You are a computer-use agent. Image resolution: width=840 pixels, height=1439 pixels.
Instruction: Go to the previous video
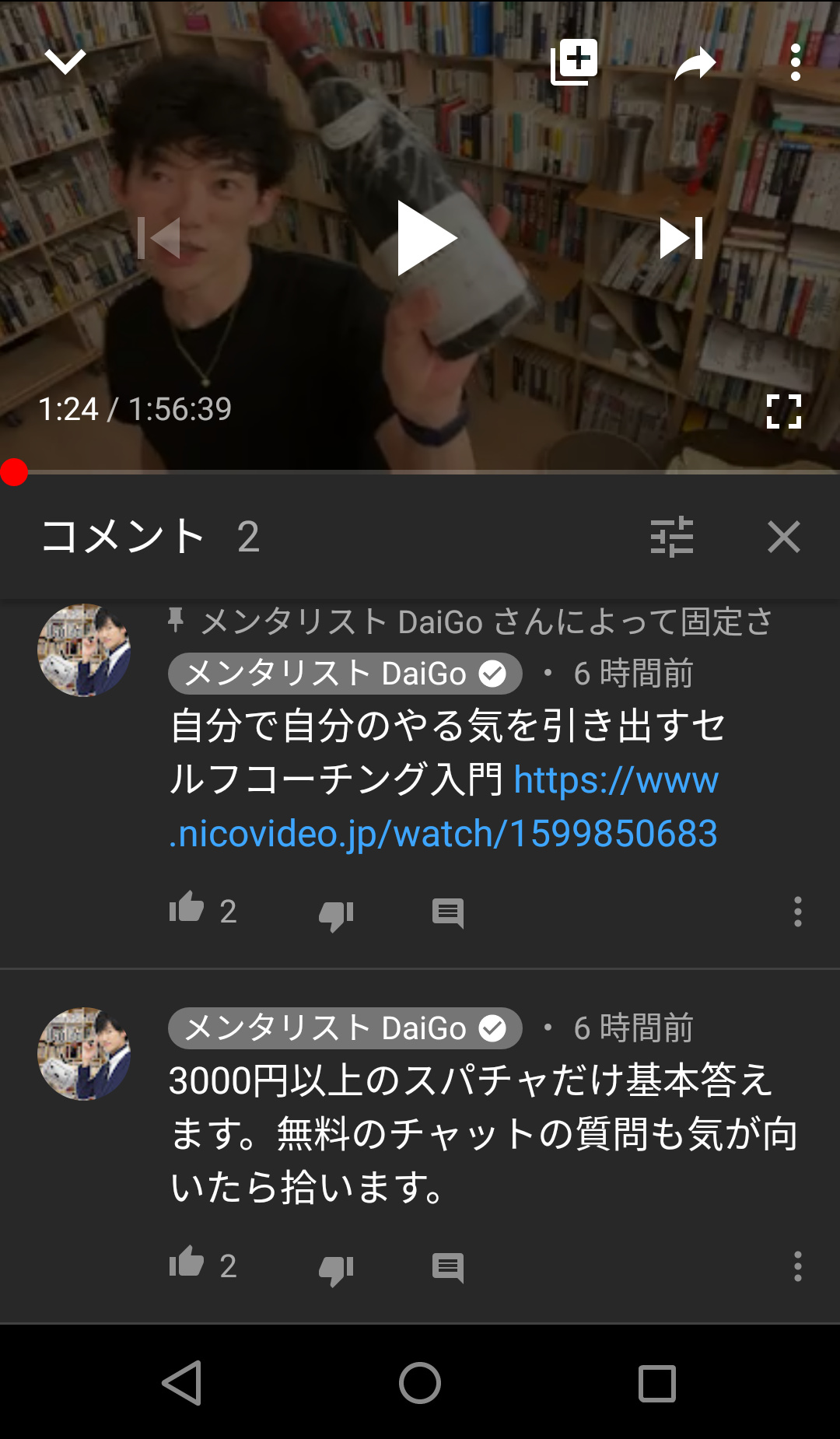click(x=159, y=238)
